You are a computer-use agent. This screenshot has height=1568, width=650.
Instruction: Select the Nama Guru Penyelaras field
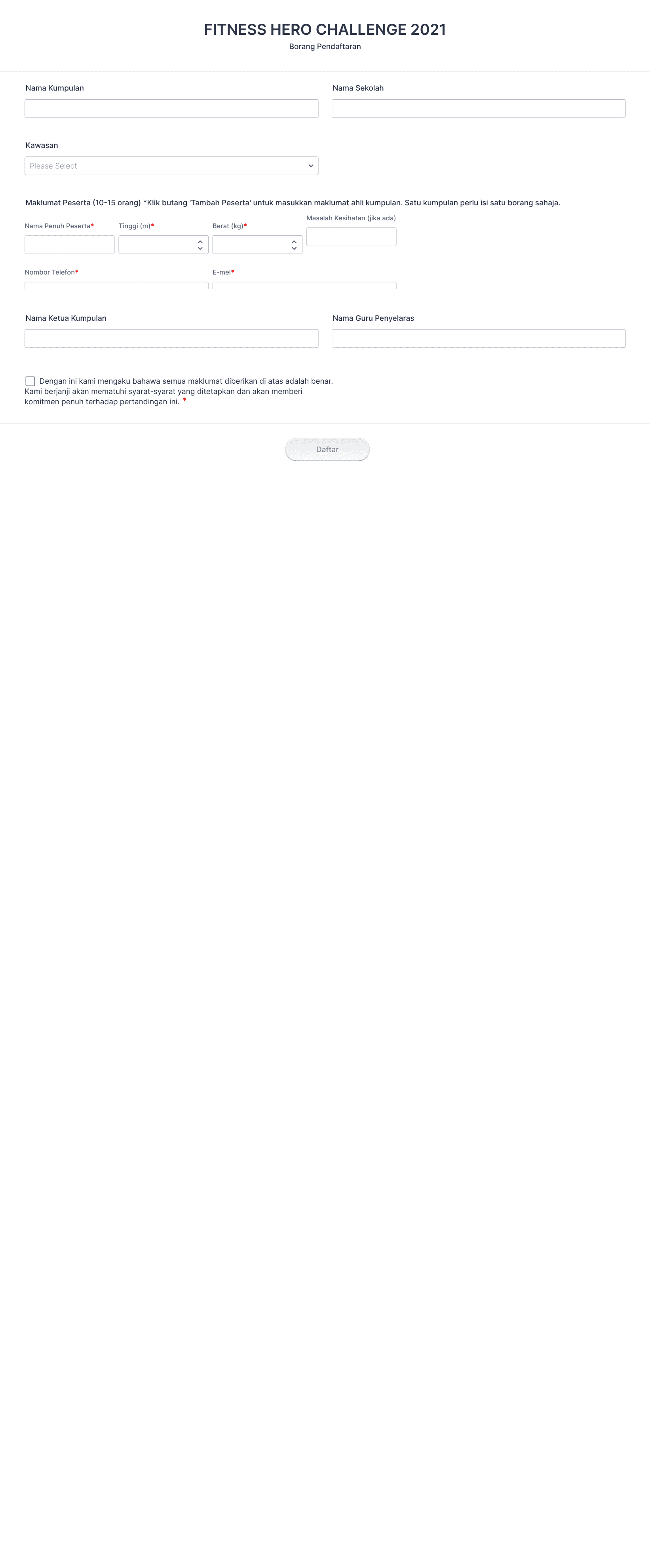point(478,339)
